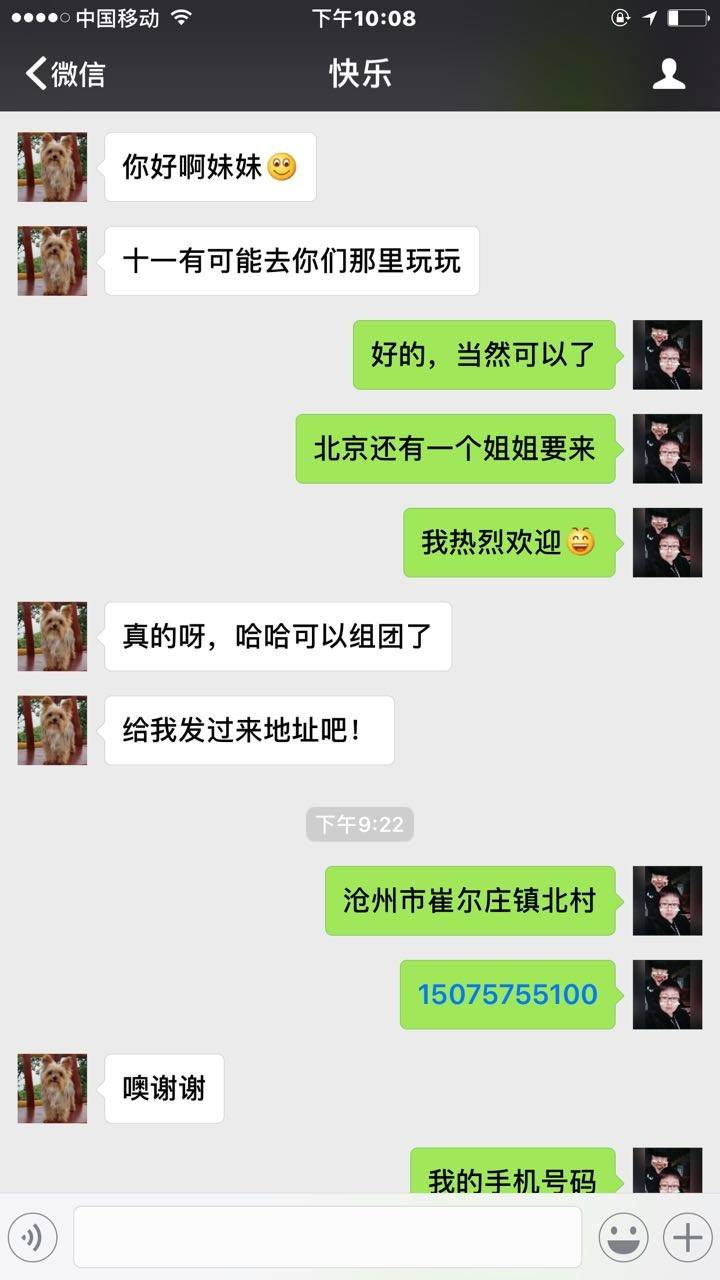The height and width of the screenshot is (1280, 720).
Task: Open the dog avatar beside 你好啊妹妹
Action: [52, 167]
